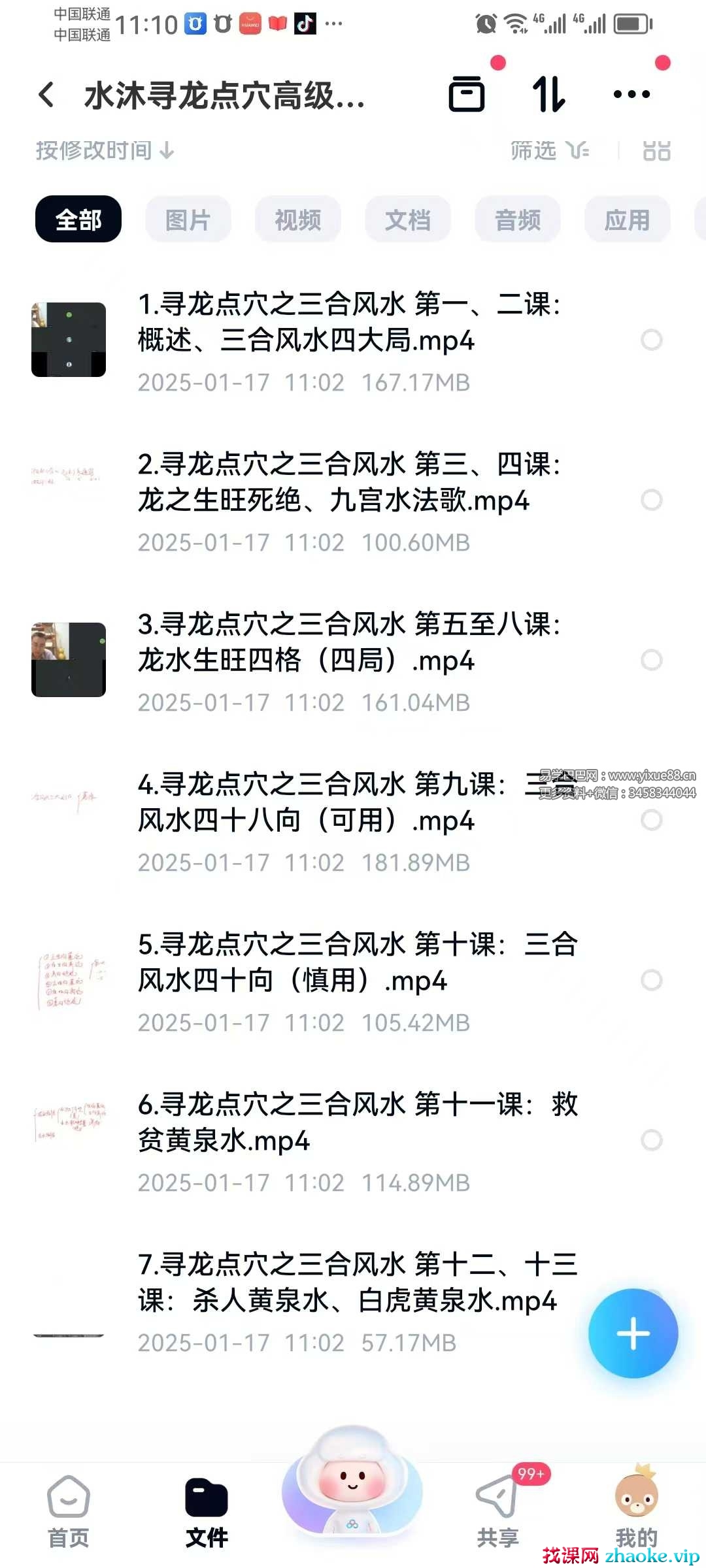Show only 文档 files

407,220
